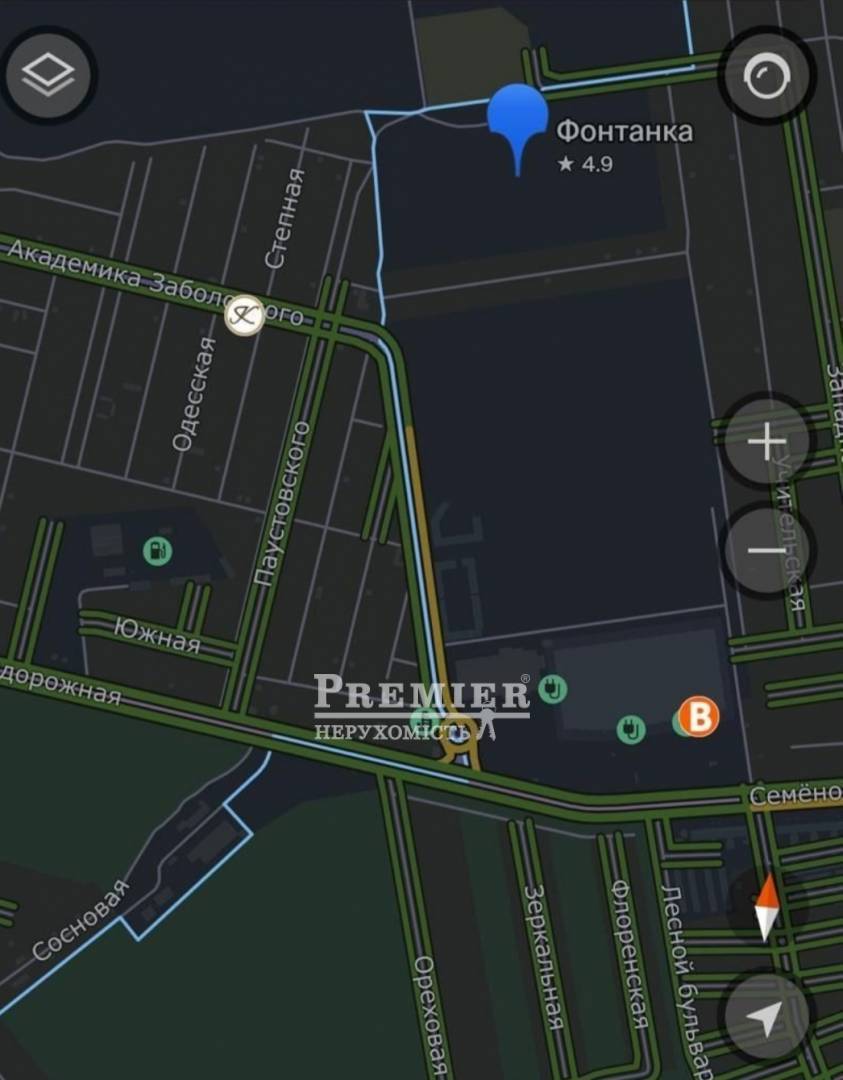Zoom in with the plus button
Image resolution: width=843 pixels, height=1080 pixels.
pos(767,441)
